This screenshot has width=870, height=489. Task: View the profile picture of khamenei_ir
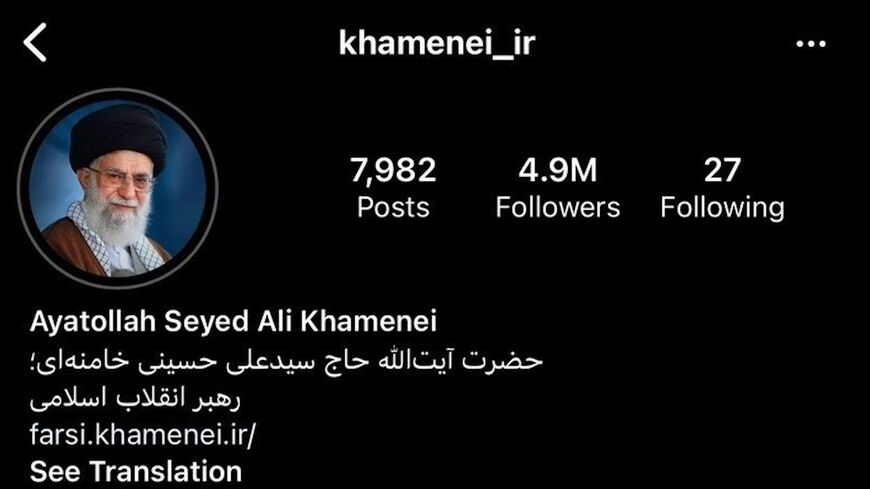click(x=117, y=188)
